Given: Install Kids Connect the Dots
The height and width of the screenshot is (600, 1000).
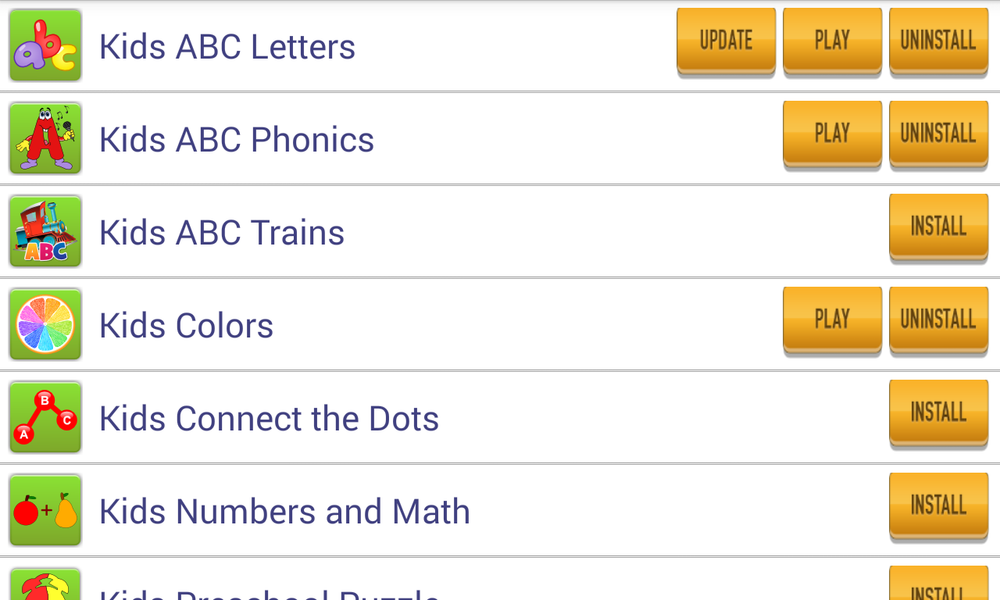Looking at the screenshot, I should [x=938, y=413].
